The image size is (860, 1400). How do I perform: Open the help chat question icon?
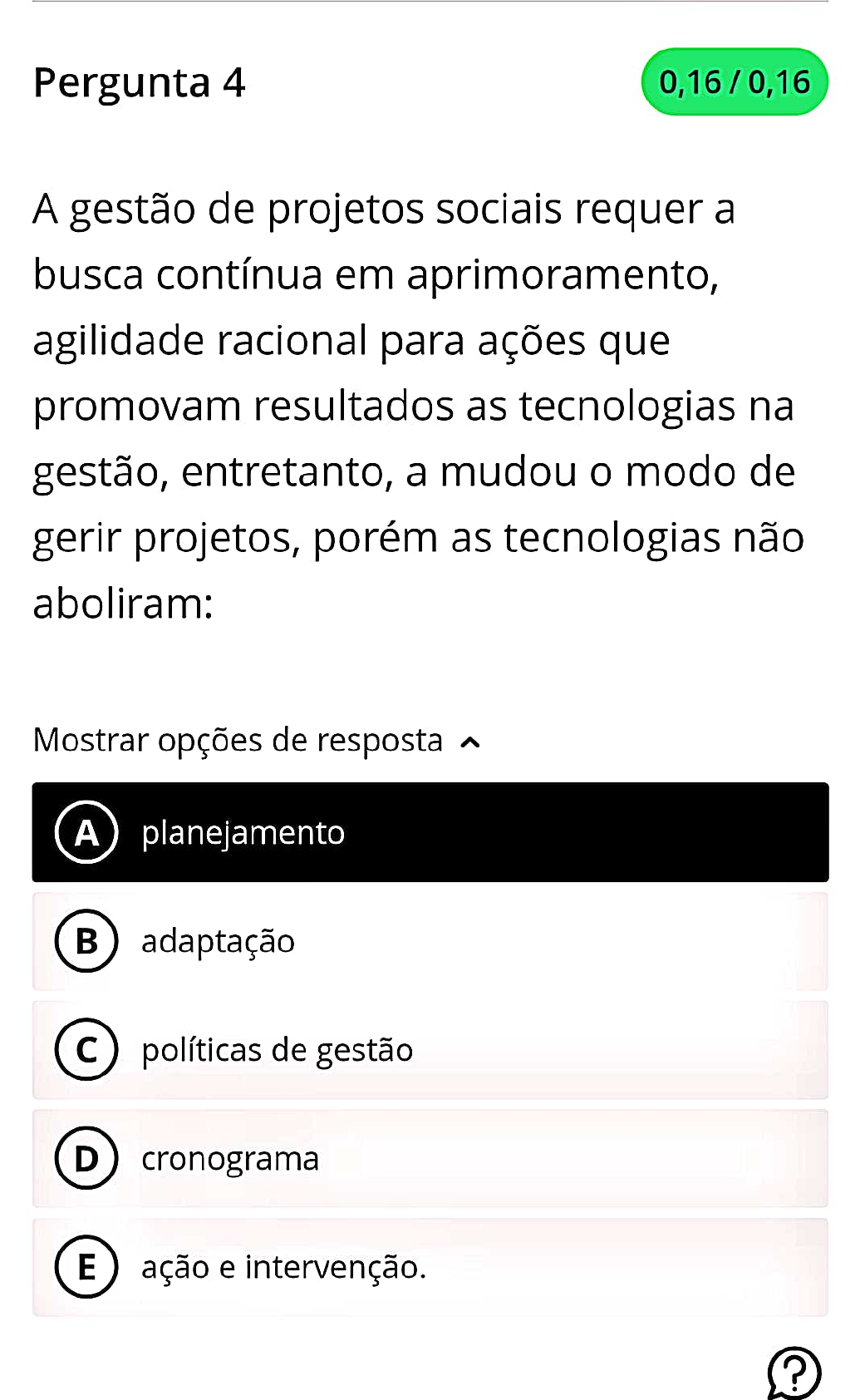pos(794,1372)
